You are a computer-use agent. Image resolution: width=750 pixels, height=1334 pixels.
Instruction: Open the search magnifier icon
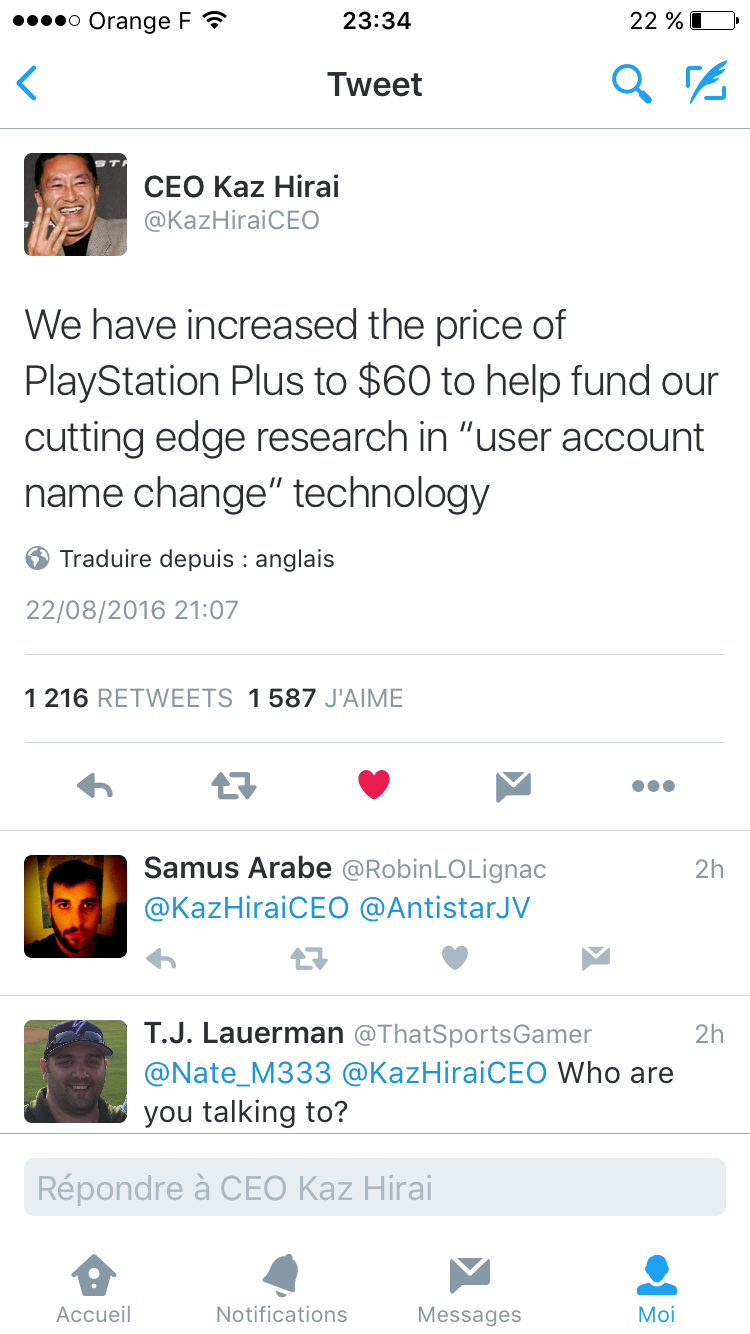631,84
